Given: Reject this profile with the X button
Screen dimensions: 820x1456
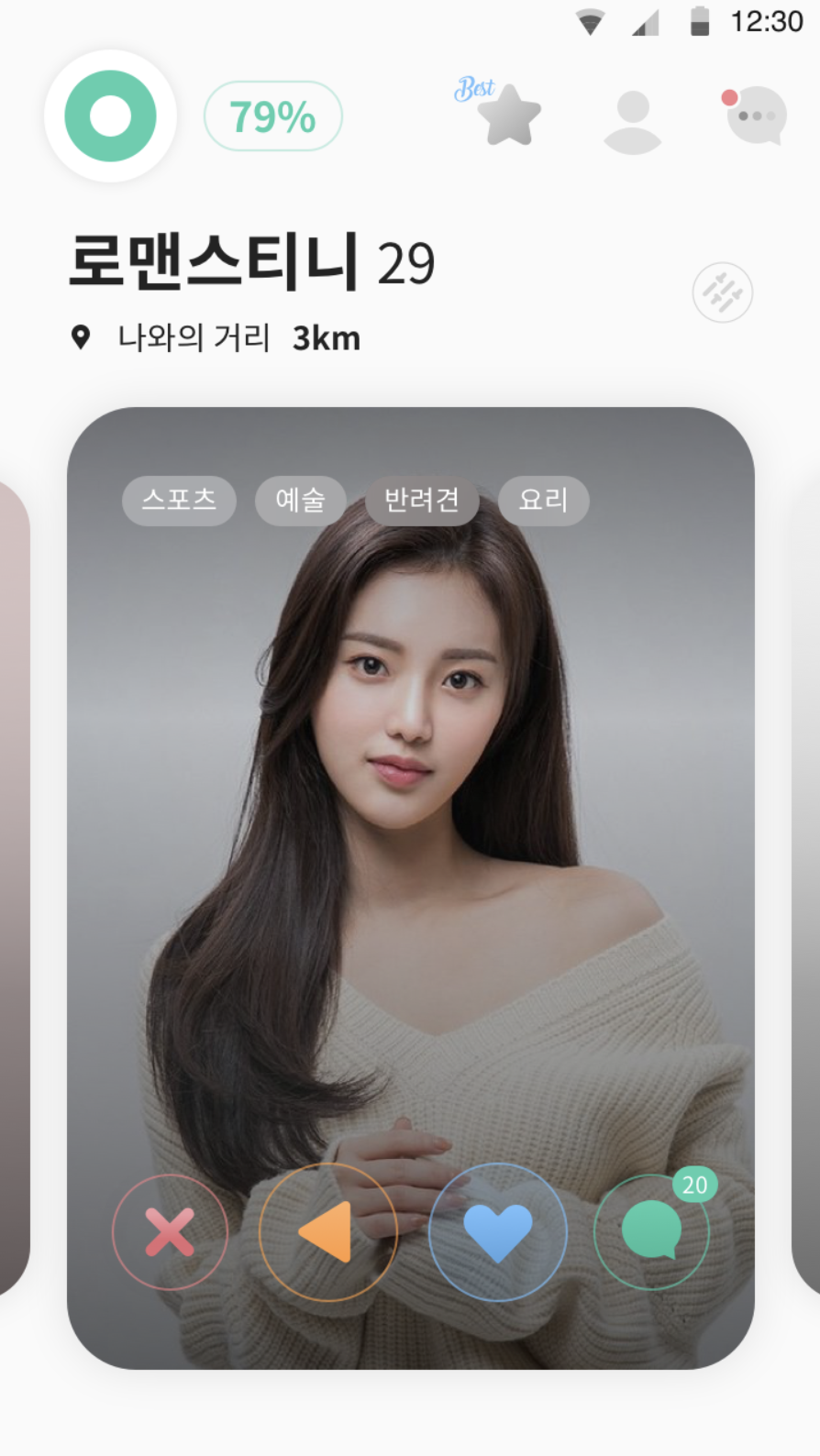Looking at the screenshot, I should 170,1231.
